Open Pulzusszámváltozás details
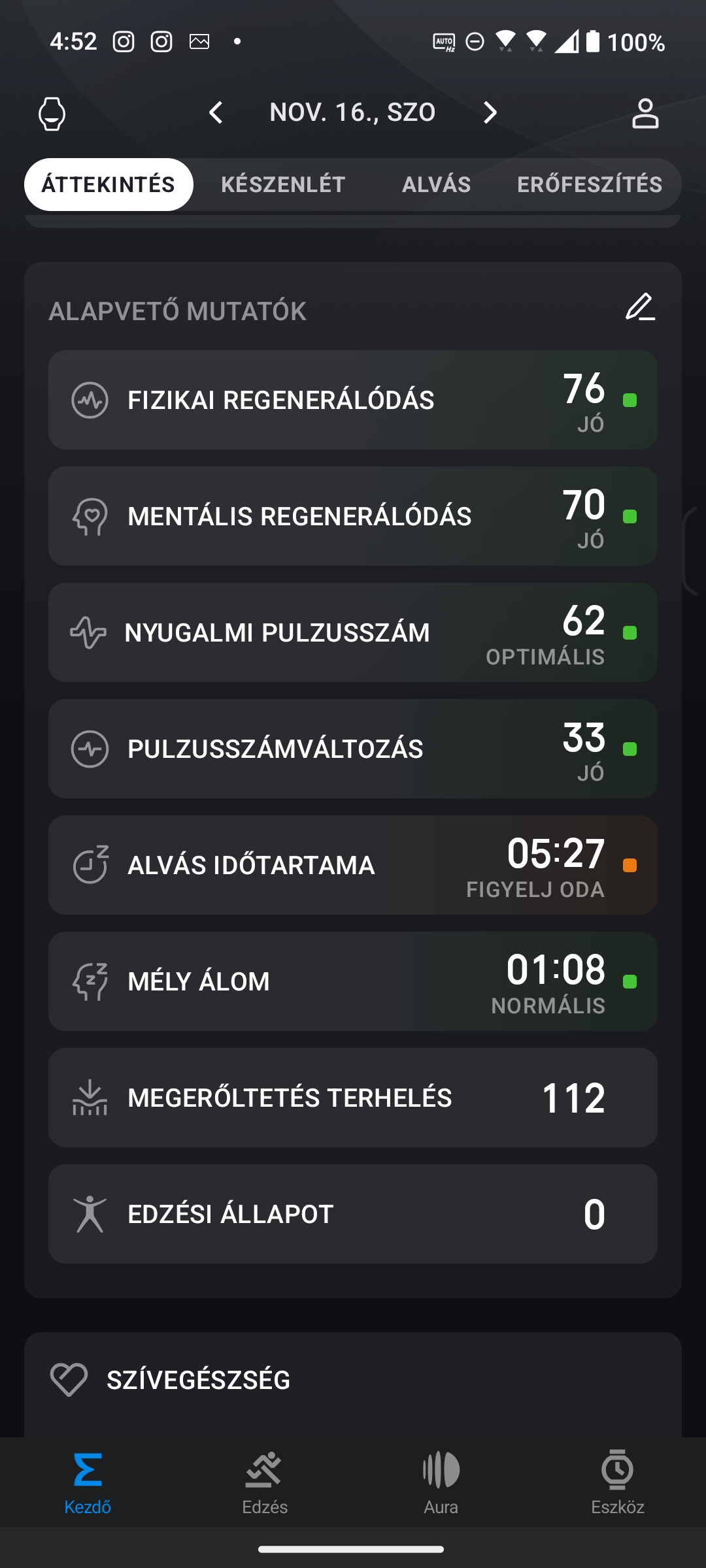The width and height of the screenshot is (706, 1568). 353,749
